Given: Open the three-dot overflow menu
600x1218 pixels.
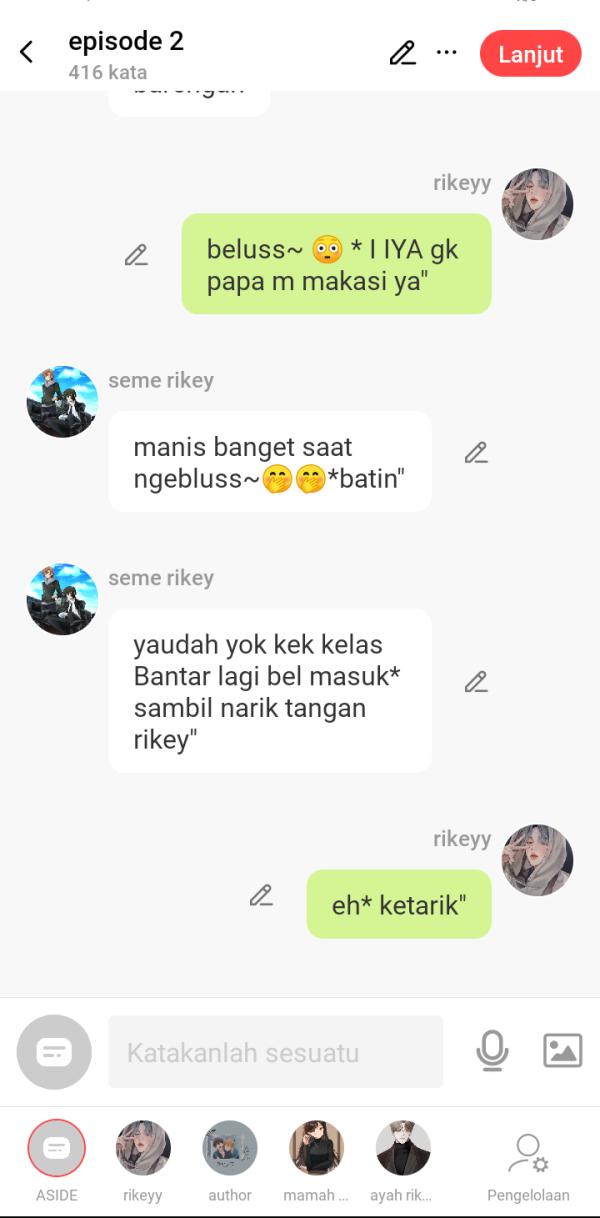Looking at the screenshot, I should click(x=447, y=53).
